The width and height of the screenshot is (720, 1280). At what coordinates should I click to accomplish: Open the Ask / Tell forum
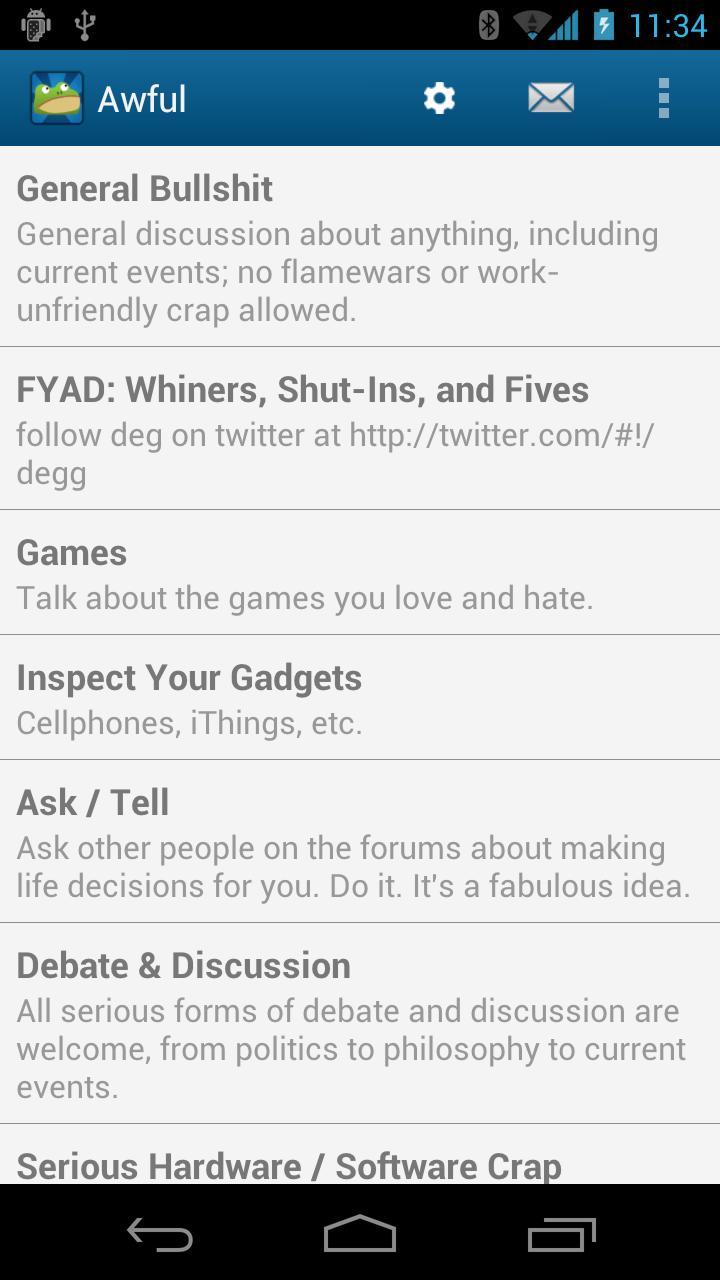(360, 841)
